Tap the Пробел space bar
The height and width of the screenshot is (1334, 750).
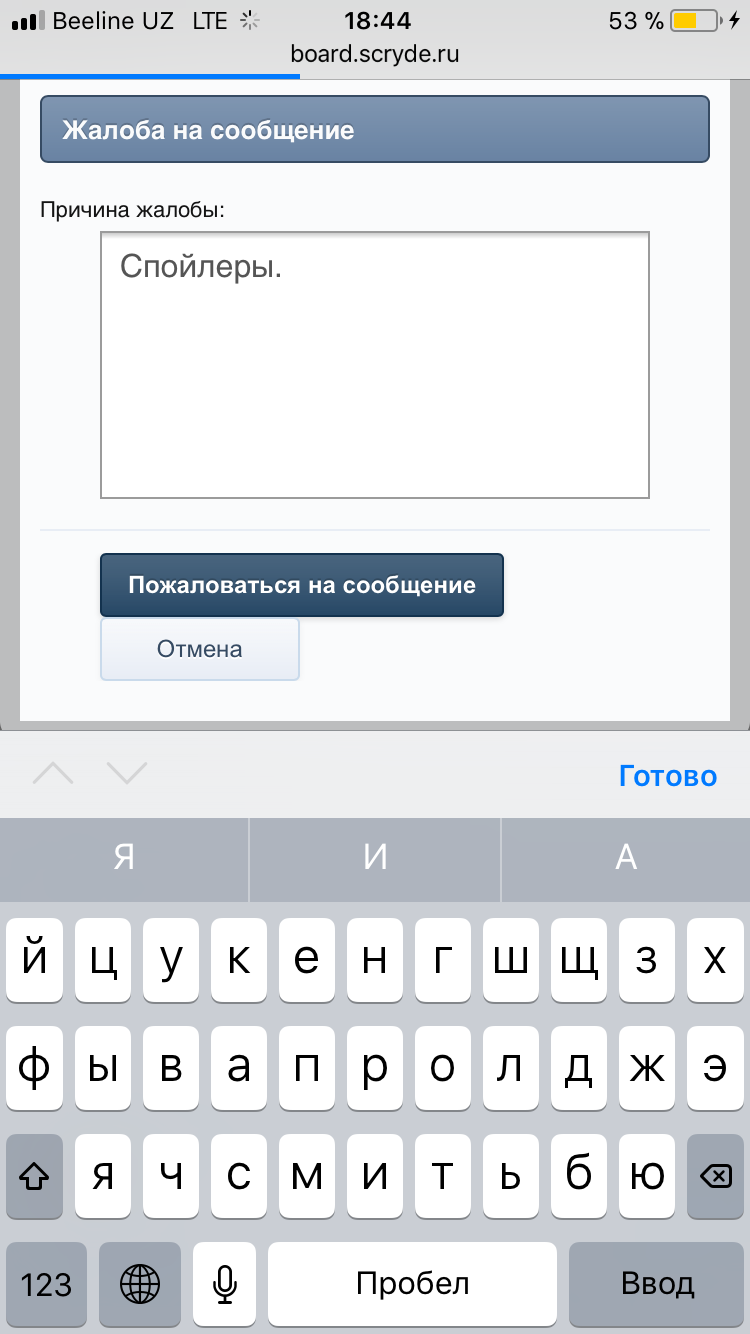click(x=412, y=1284)
